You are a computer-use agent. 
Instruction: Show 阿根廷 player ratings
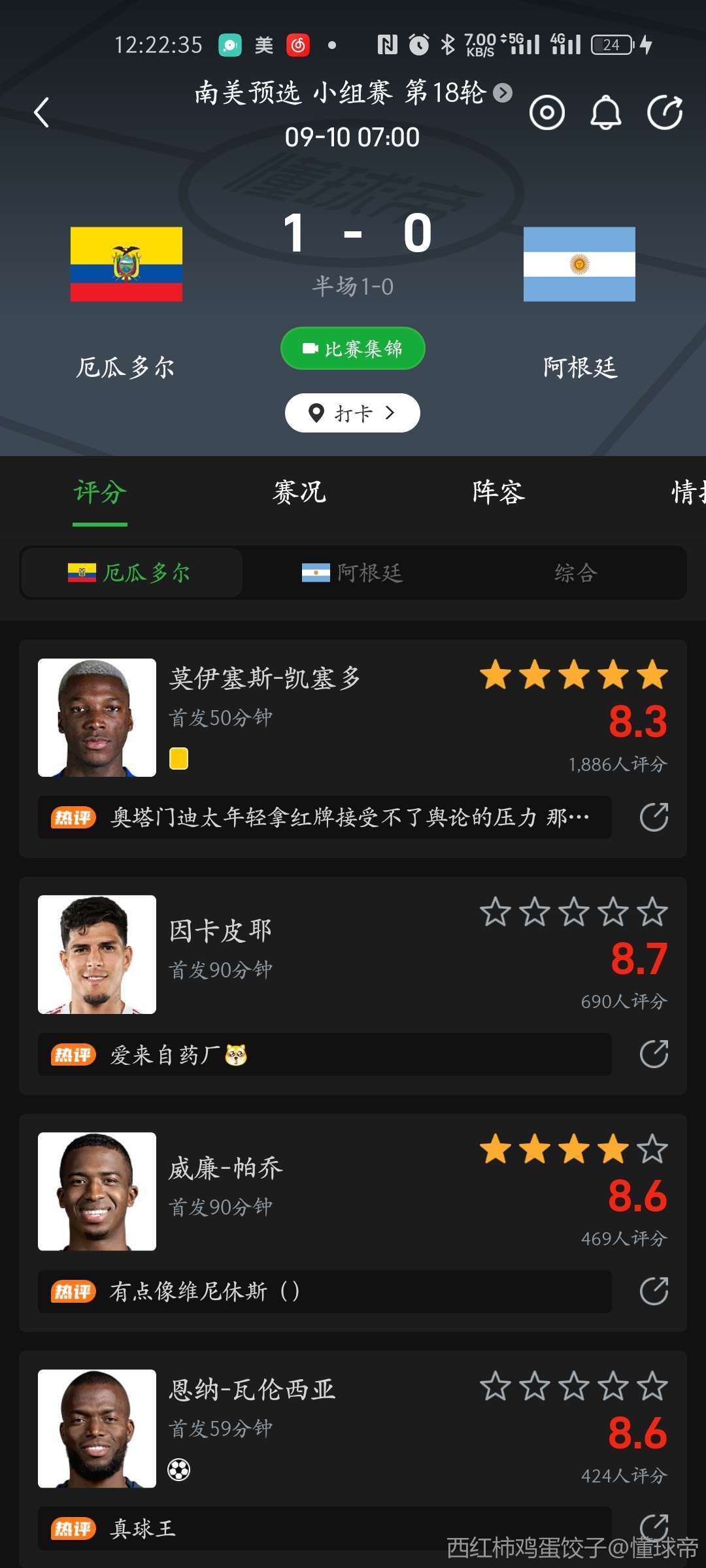pos(353,573)
